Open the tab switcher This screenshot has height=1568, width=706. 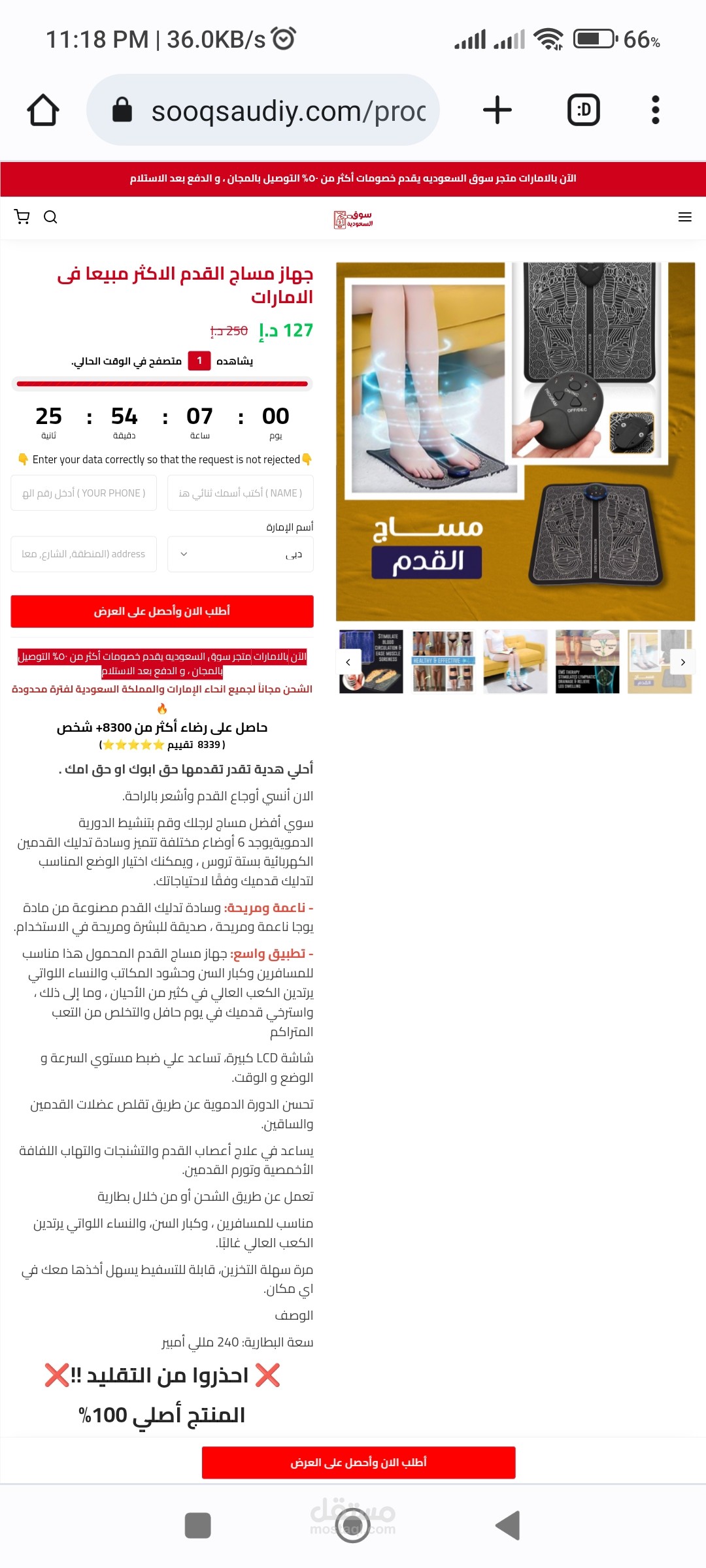click(584, 110)
